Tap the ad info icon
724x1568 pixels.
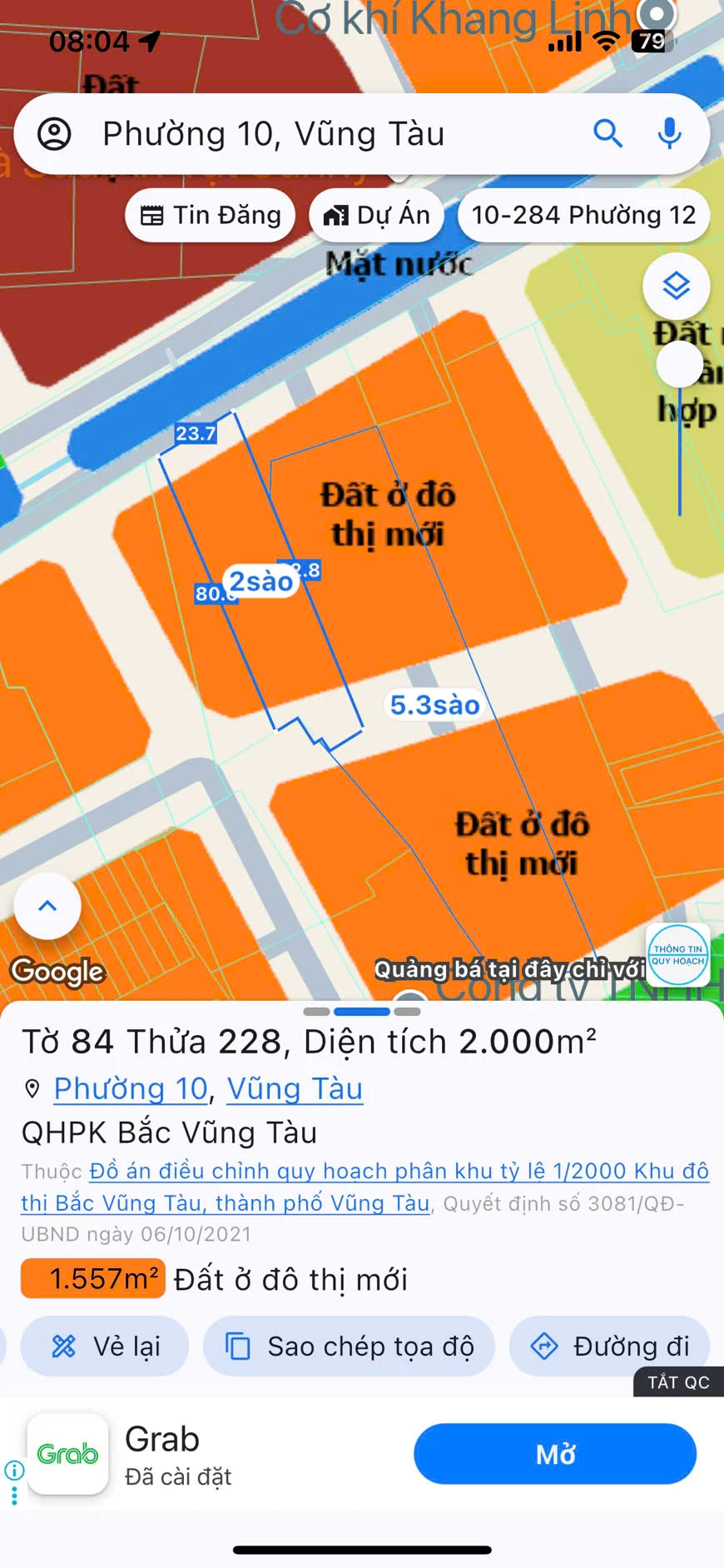click(14, 1471)
